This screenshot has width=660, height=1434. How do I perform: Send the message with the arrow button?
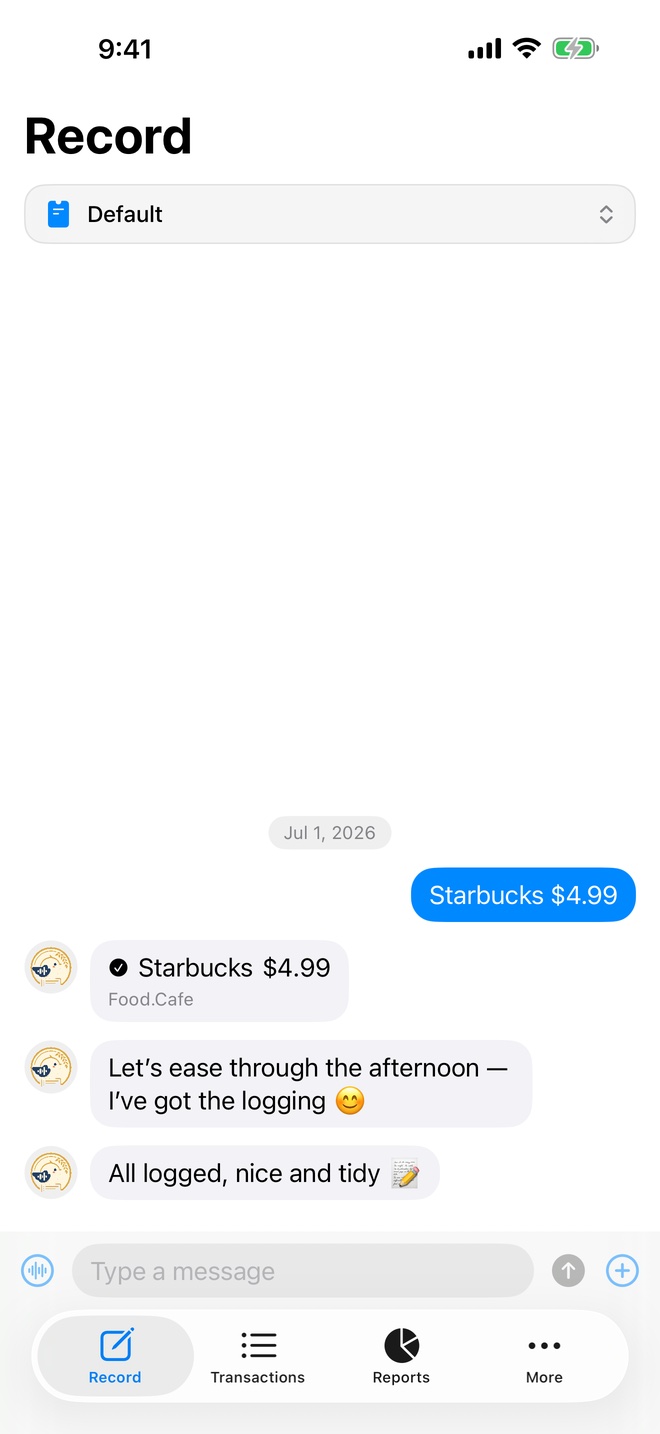pos(568,1271)
